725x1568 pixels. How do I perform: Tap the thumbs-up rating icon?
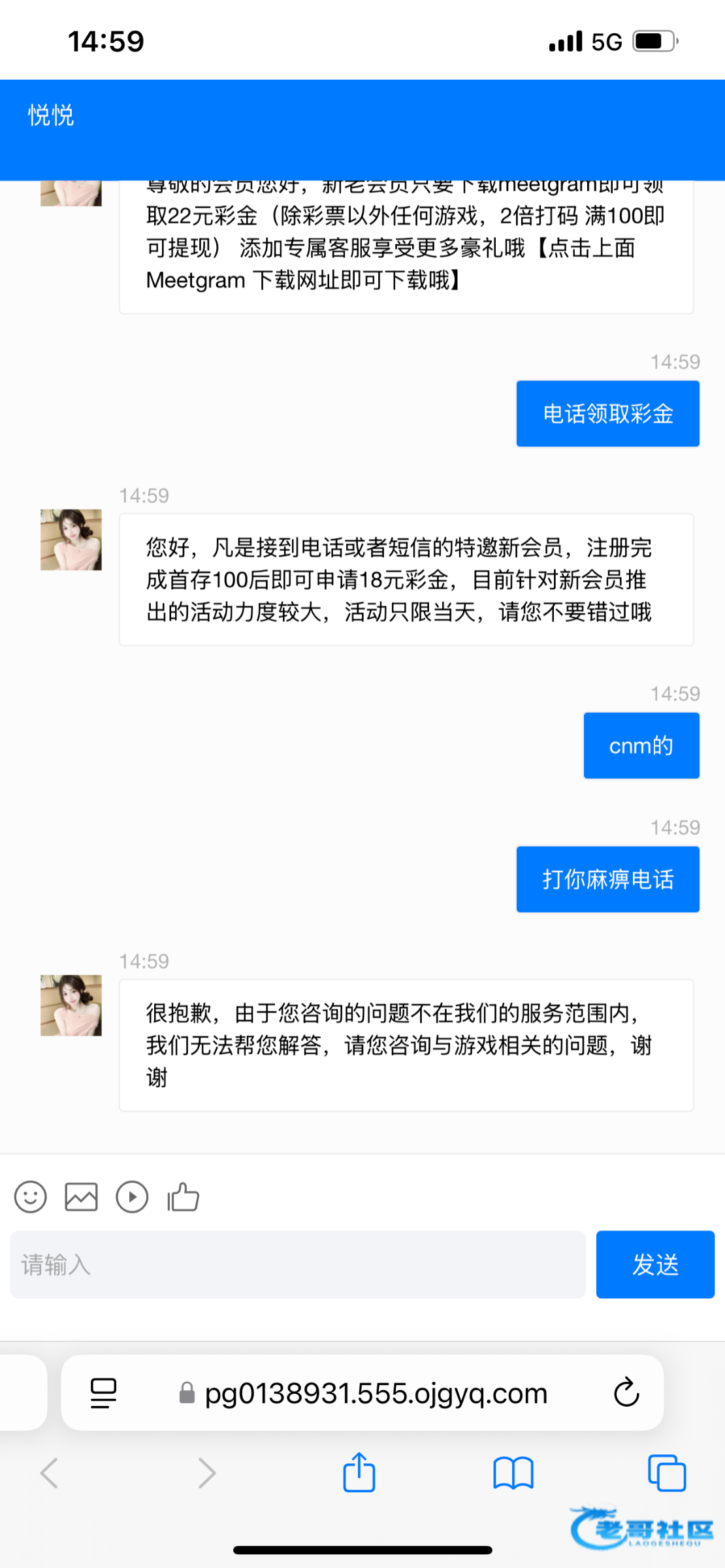tap(183, 1197)
